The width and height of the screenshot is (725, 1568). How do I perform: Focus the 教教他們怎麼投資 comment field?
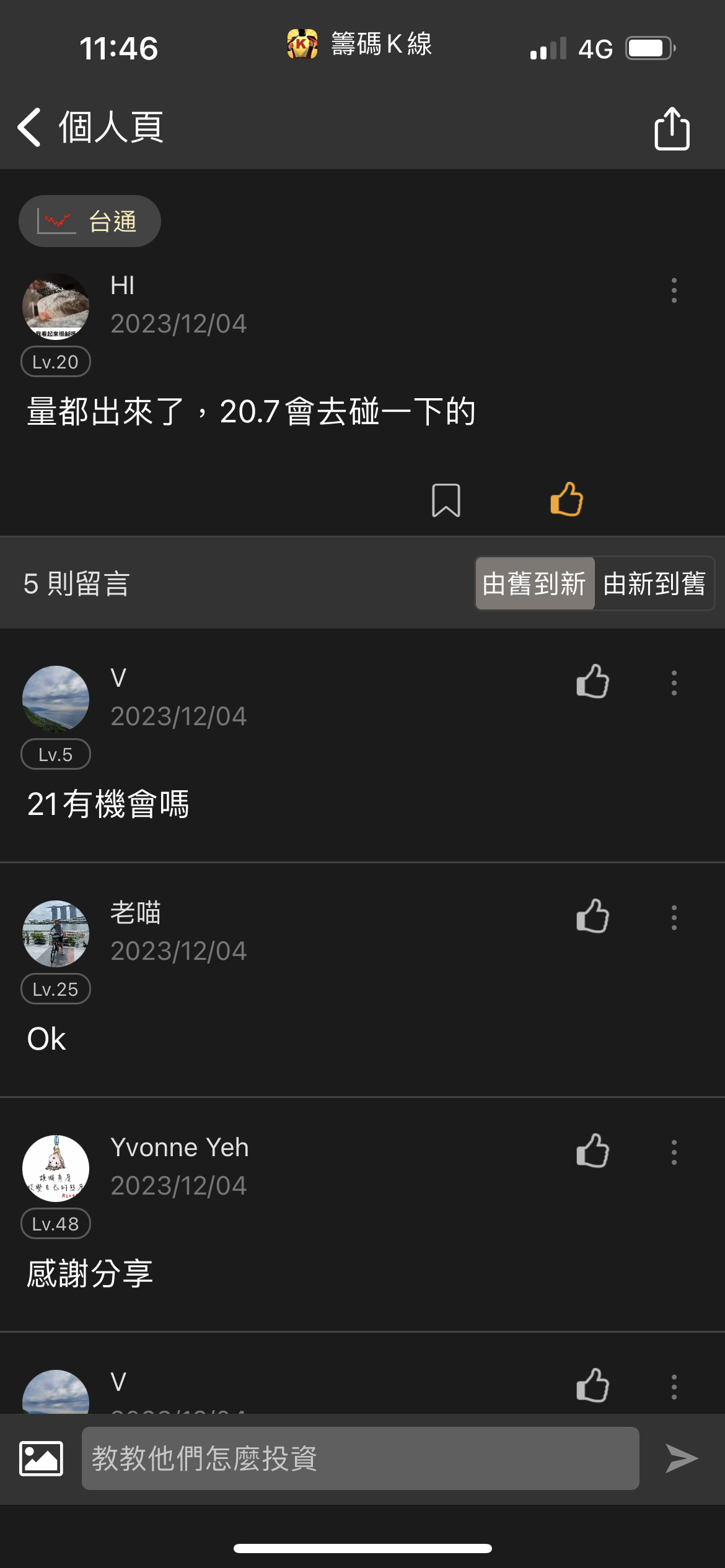coord(360,1458)
